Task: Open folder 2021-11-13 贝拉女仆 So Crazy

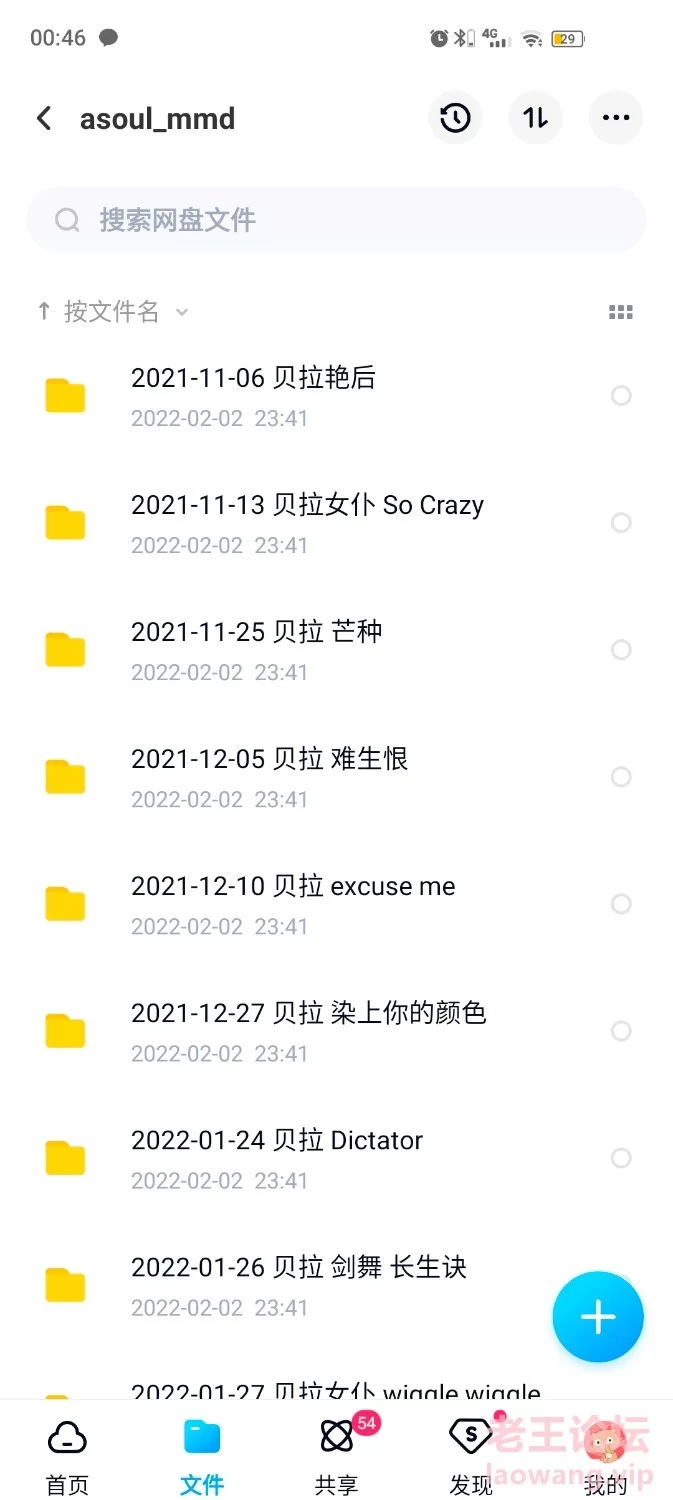Action: point(306,505)
